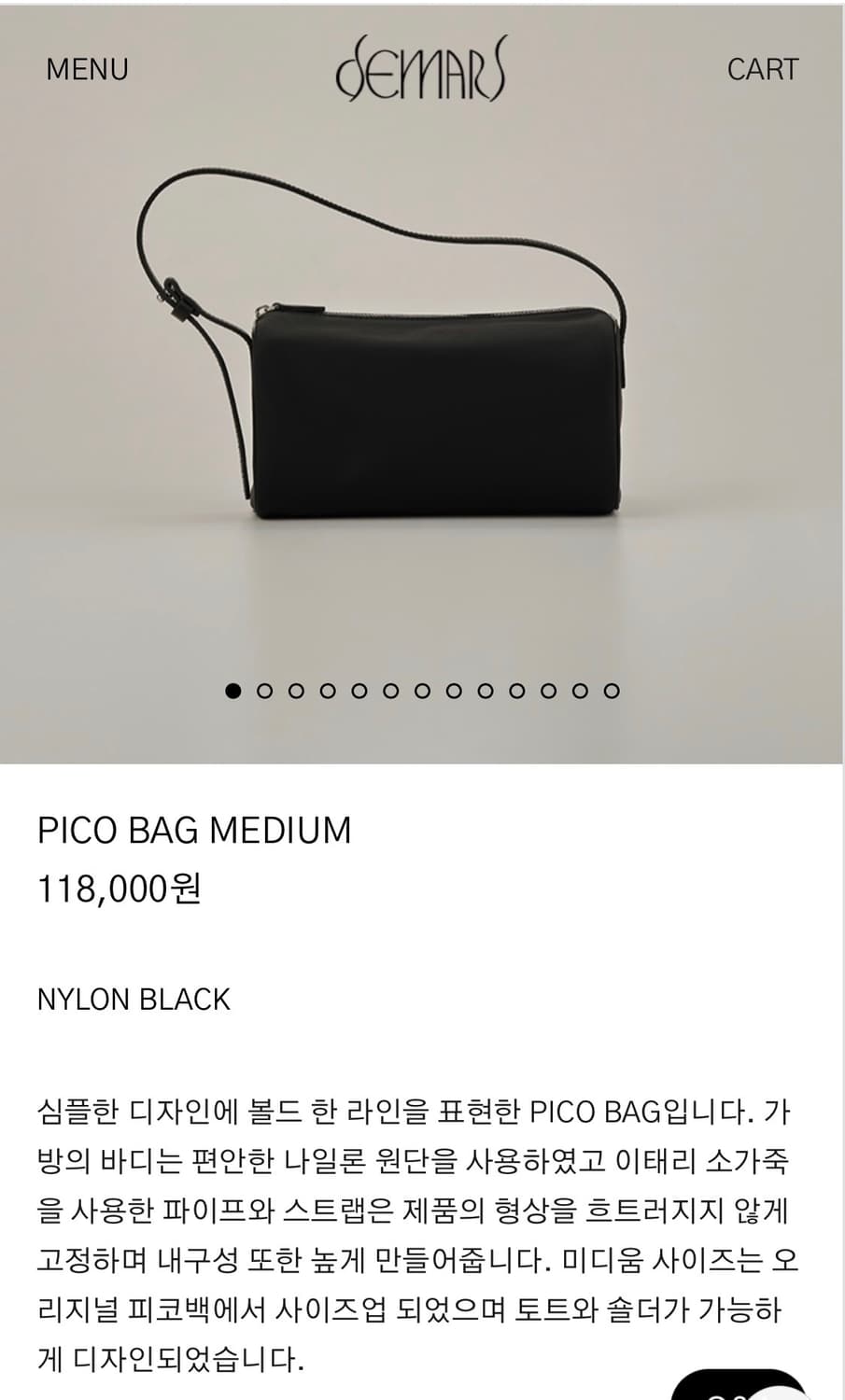Screen dimensions: 845x1400
Task: Select the fourth carousel indicator
Action: pos(327,691)
